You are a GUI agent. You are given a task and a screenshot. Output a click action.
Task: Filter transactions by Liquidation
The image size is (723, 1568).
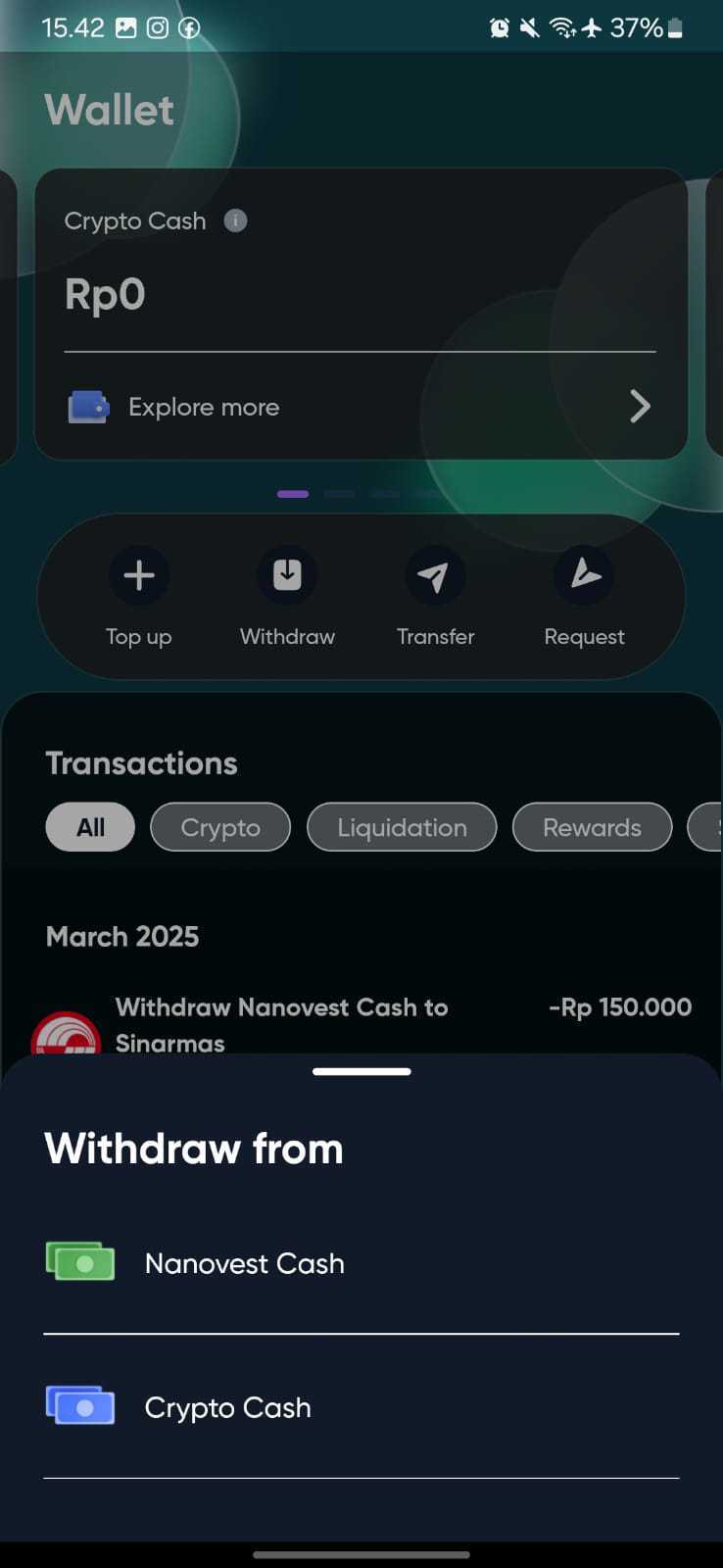click(402, 827)
